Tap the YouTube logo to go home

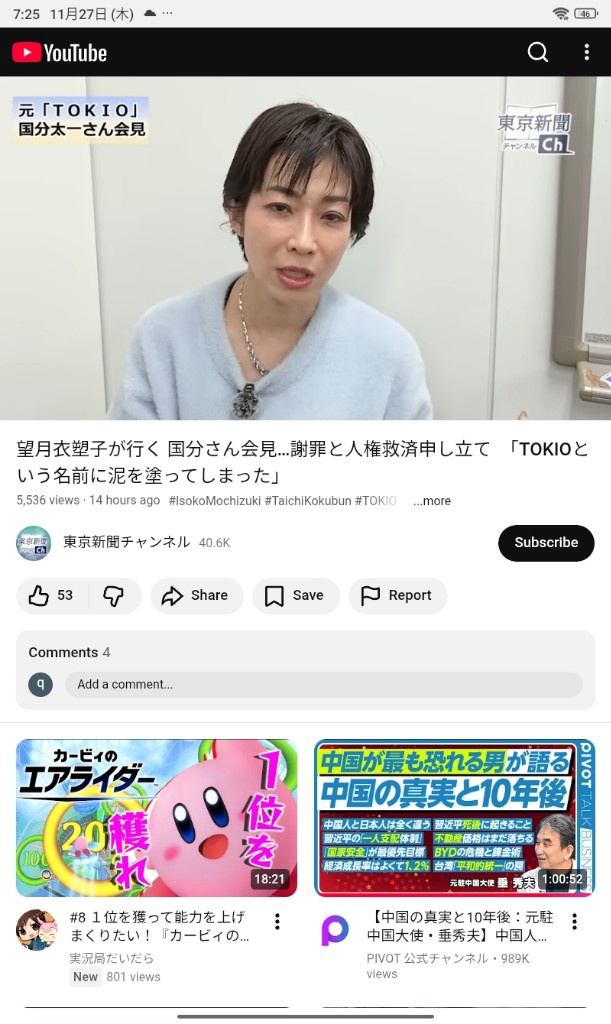click(60, 52)
